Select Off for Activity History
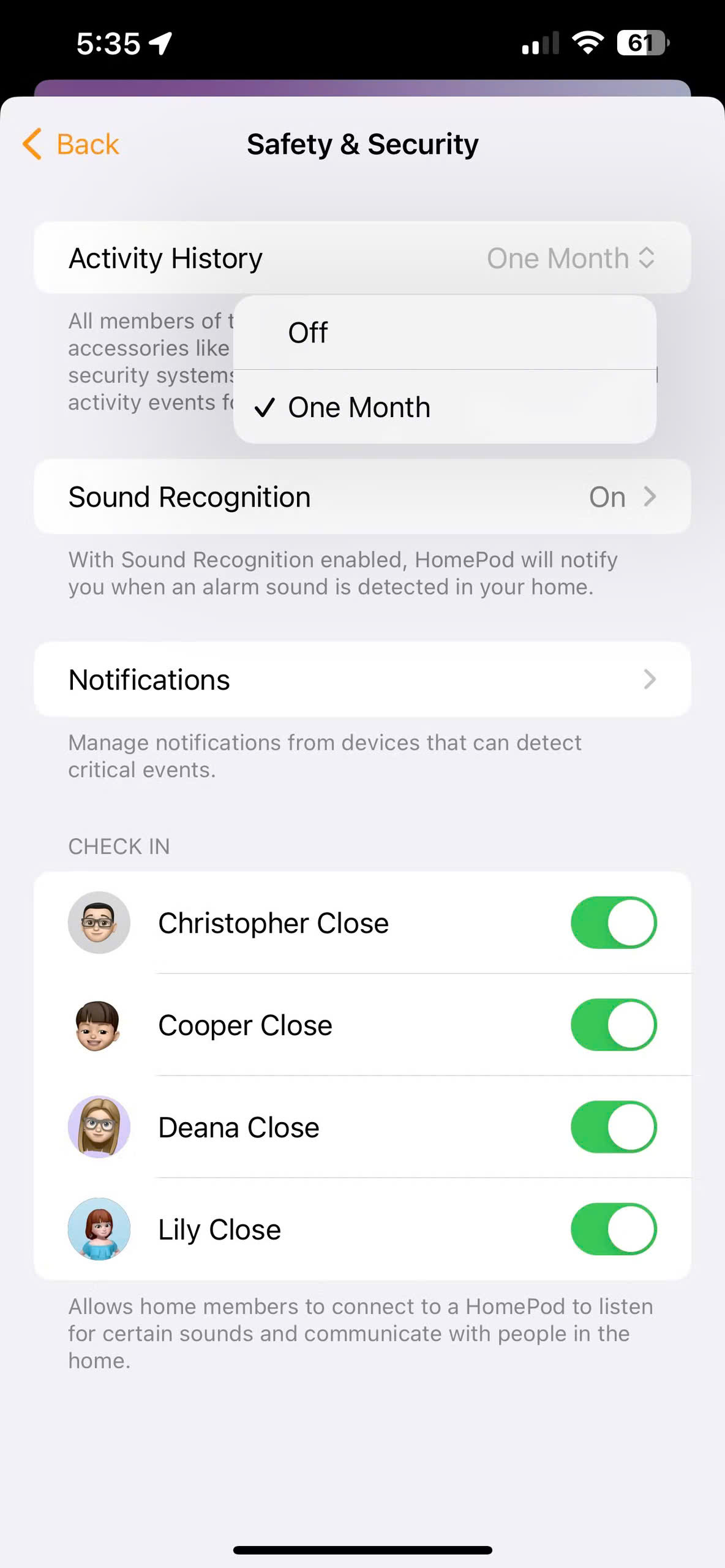 (x=445, y=333)
